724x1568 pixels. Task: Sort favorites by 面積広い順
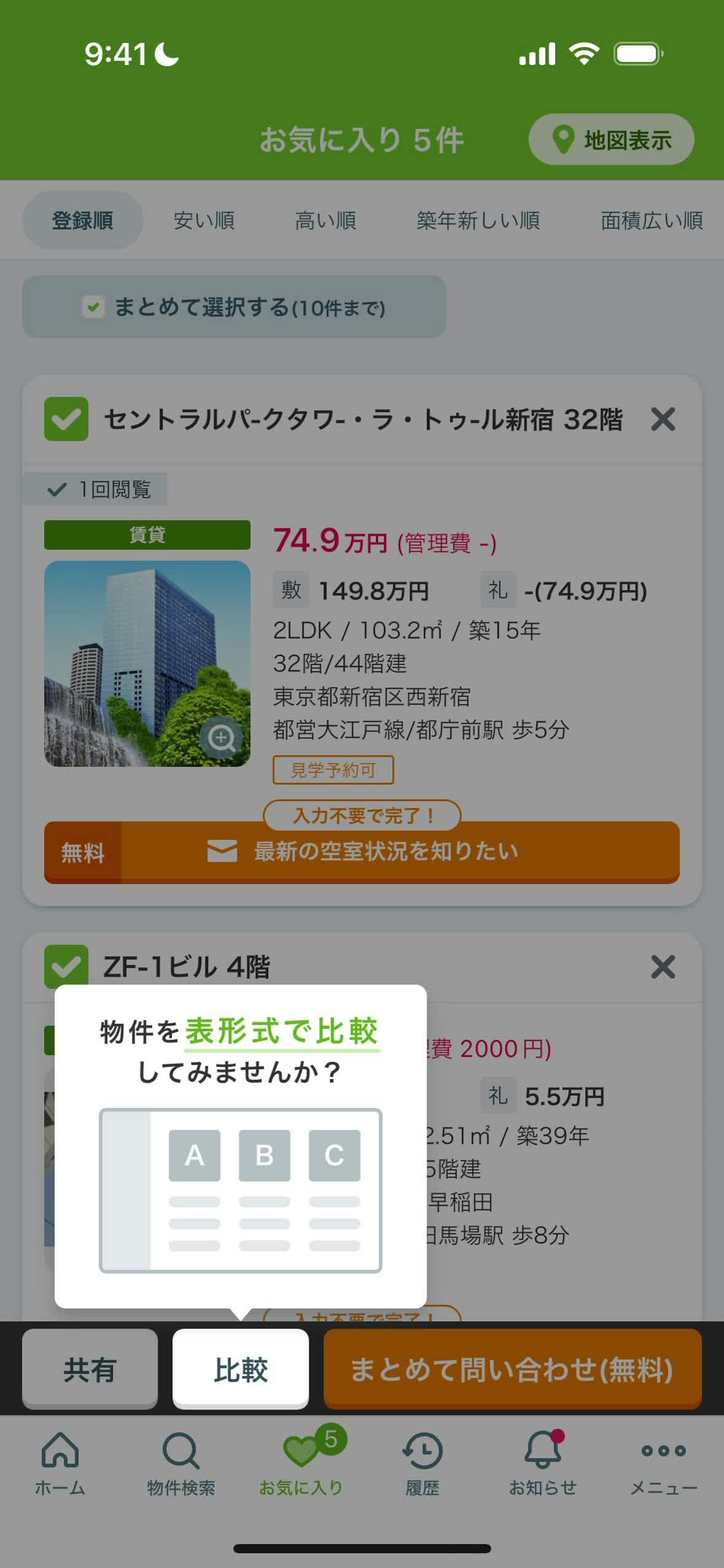pyautogui.click(x=651, y=220)
